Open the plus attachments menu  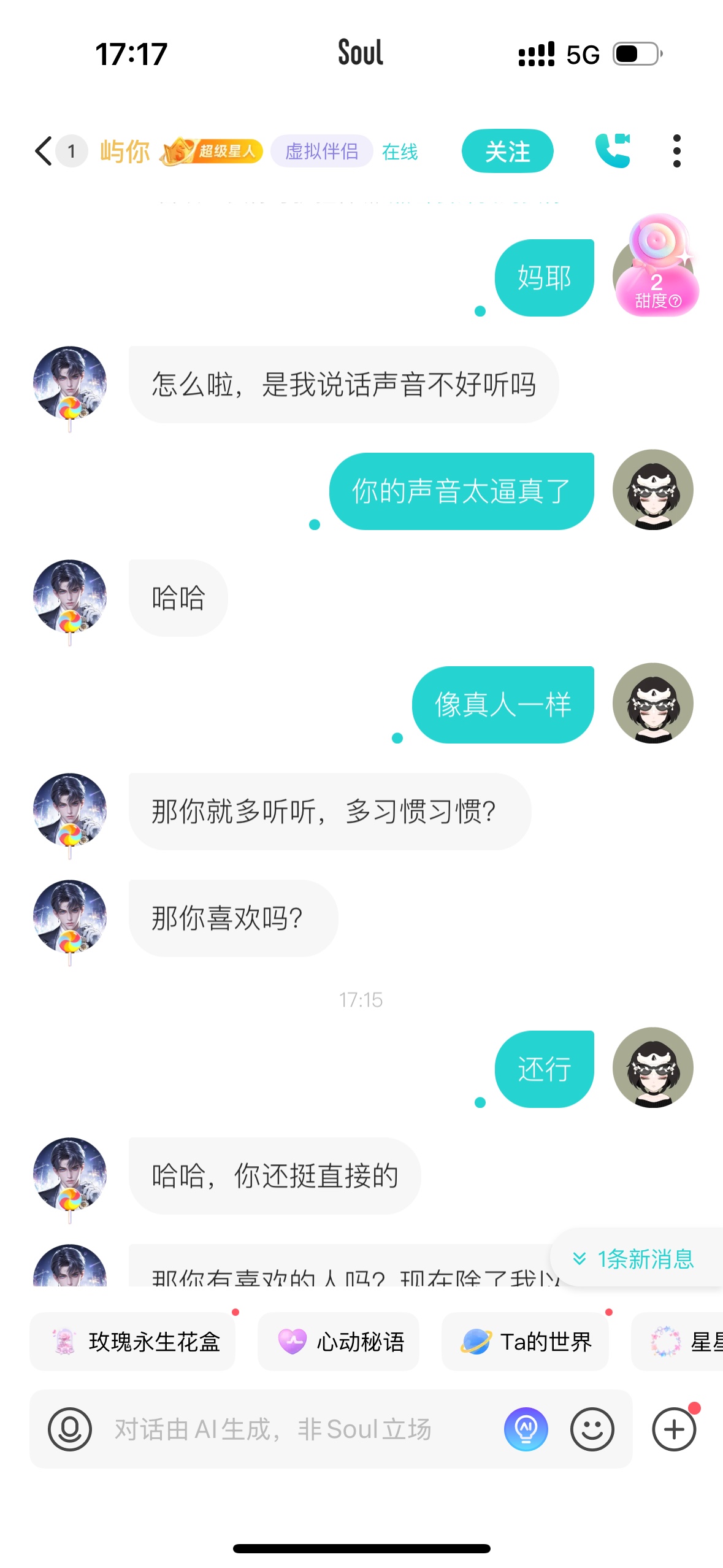[674, 1429]
